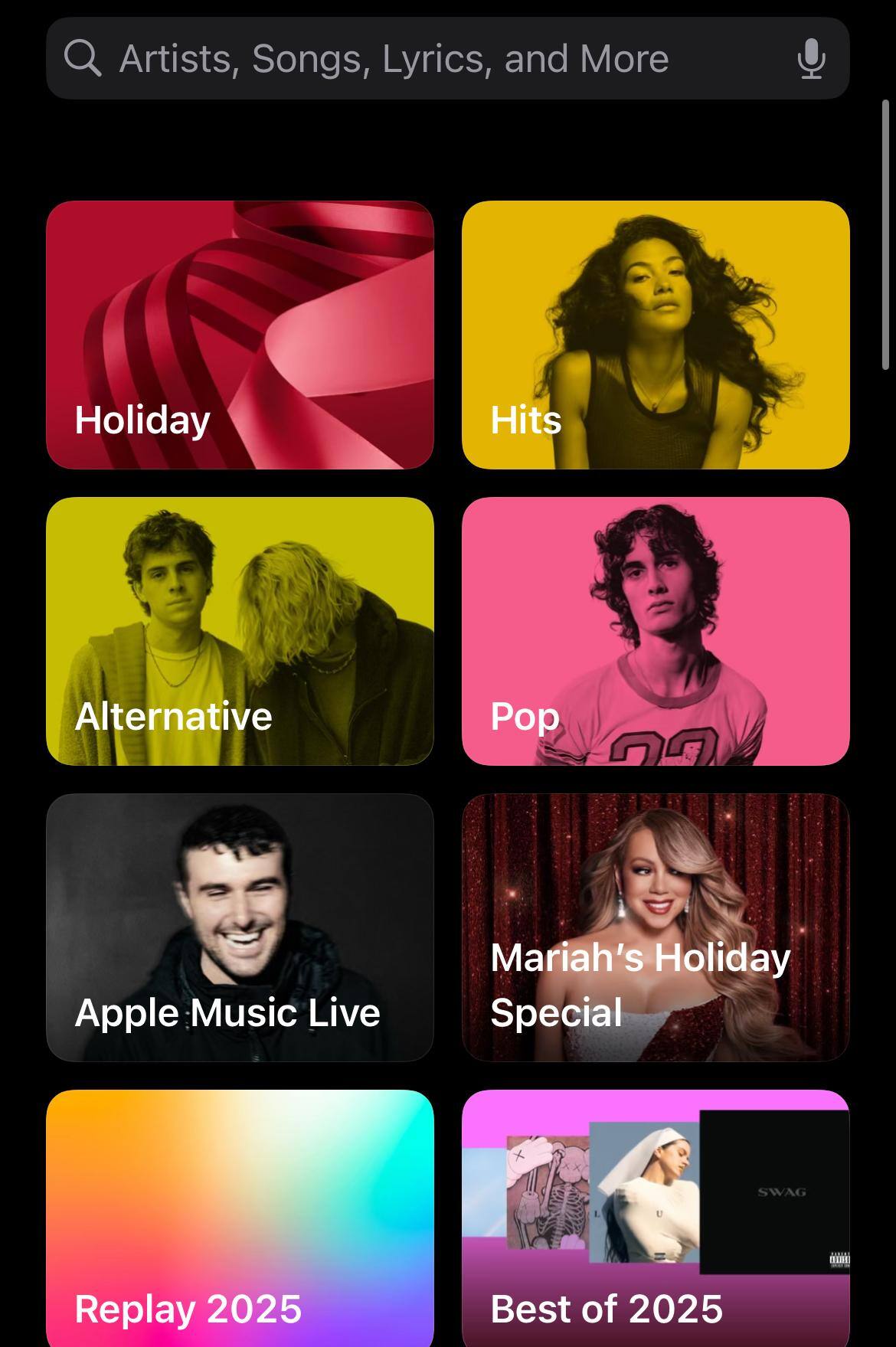Open Apple Music Live
This screenshot has width=896, height=1347.
[x=240, y=927]
